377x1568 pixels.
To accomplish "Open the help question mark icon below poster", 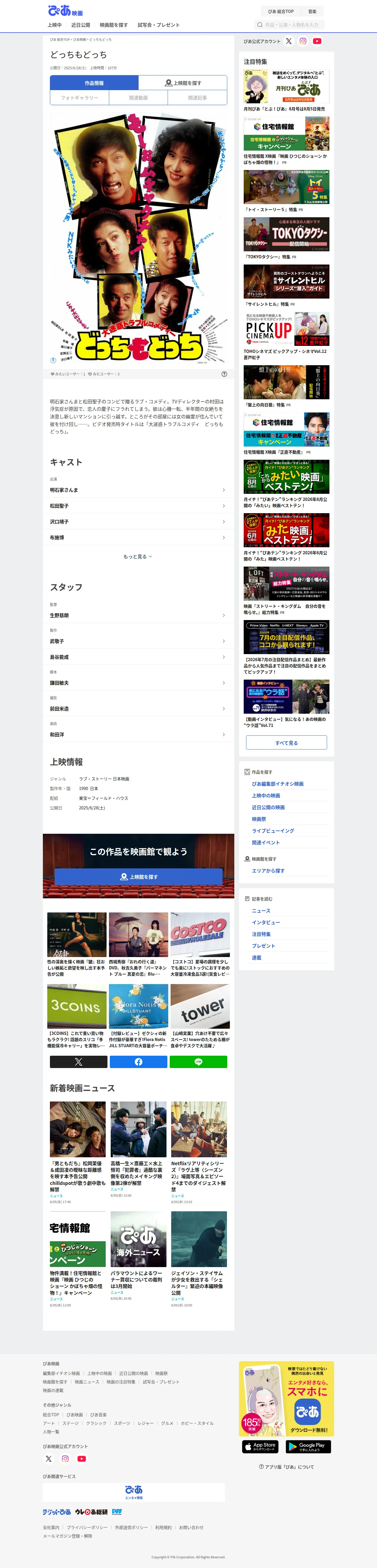I will [x=224, y=374].
